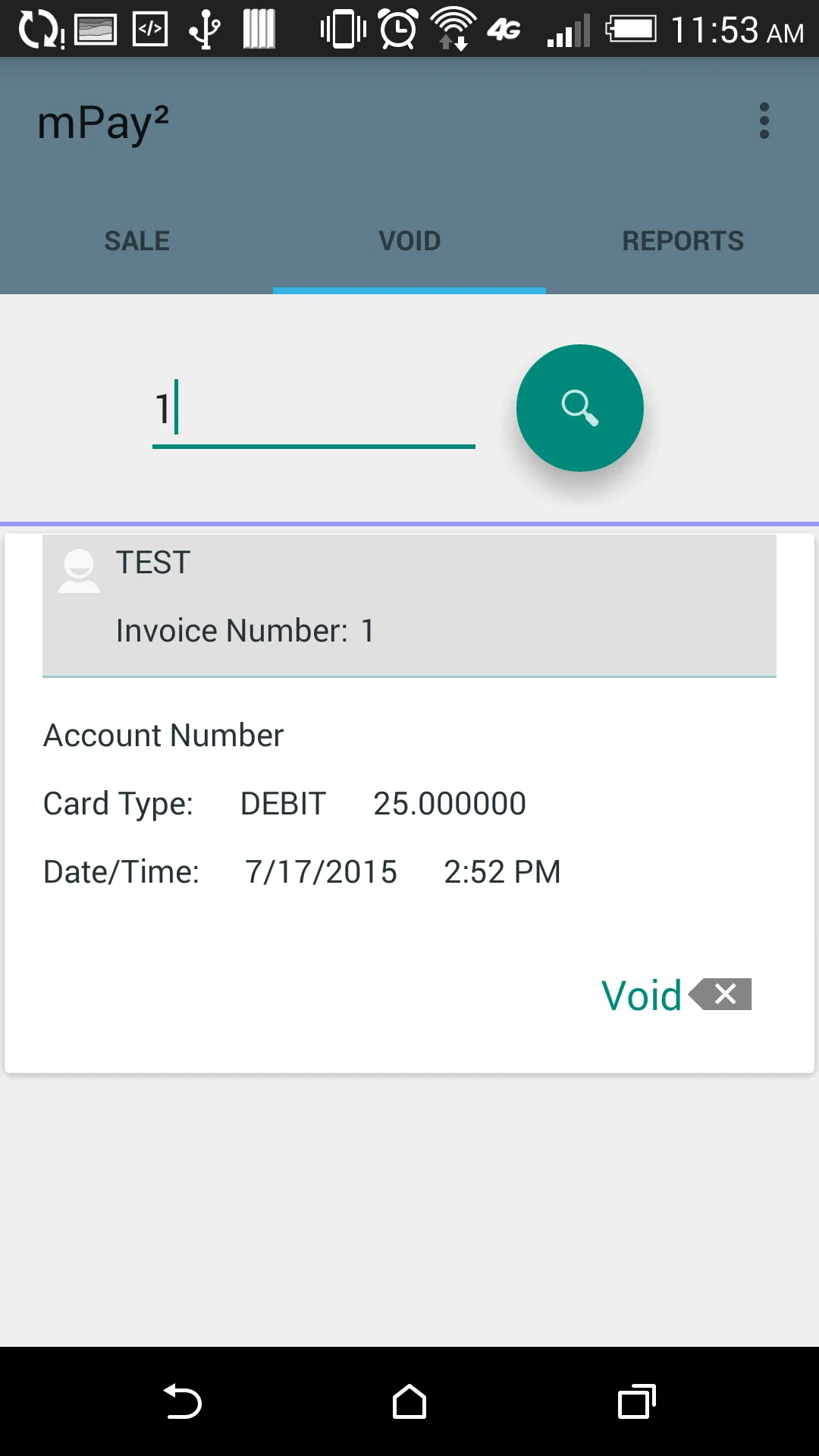Tap the USB connection status icon
Image resolution: width=819 pixels, height=1456 pixels.
[201, 28]
